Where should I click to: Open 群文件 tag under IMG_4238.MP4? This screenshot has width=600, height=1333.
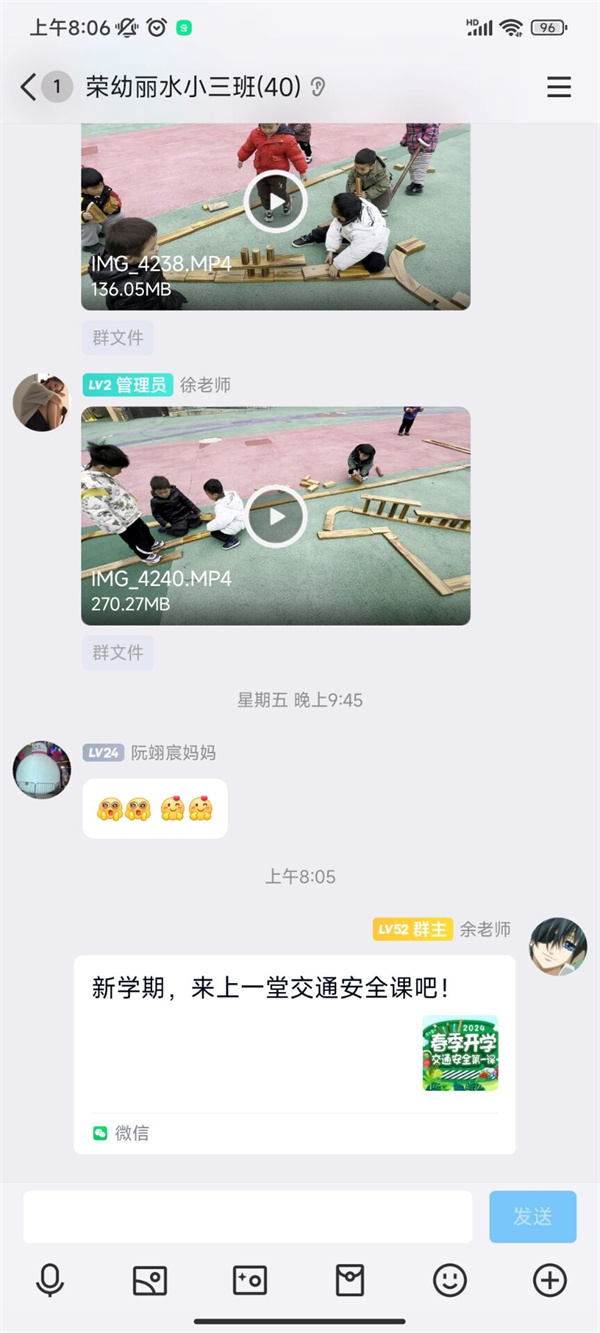[x=118, y=338]
